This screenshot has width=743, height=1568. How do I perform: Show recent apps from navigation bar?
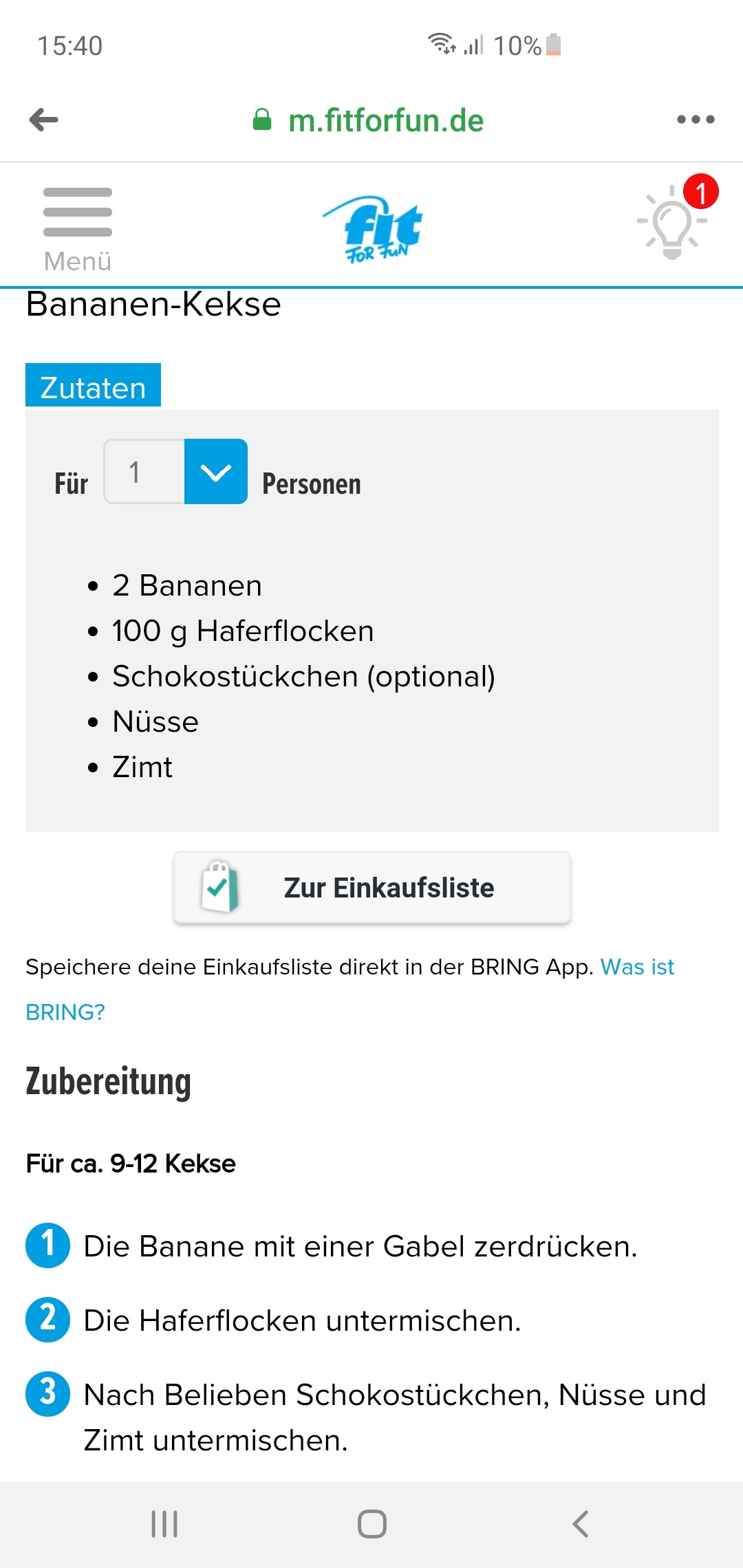[164, 1524]
